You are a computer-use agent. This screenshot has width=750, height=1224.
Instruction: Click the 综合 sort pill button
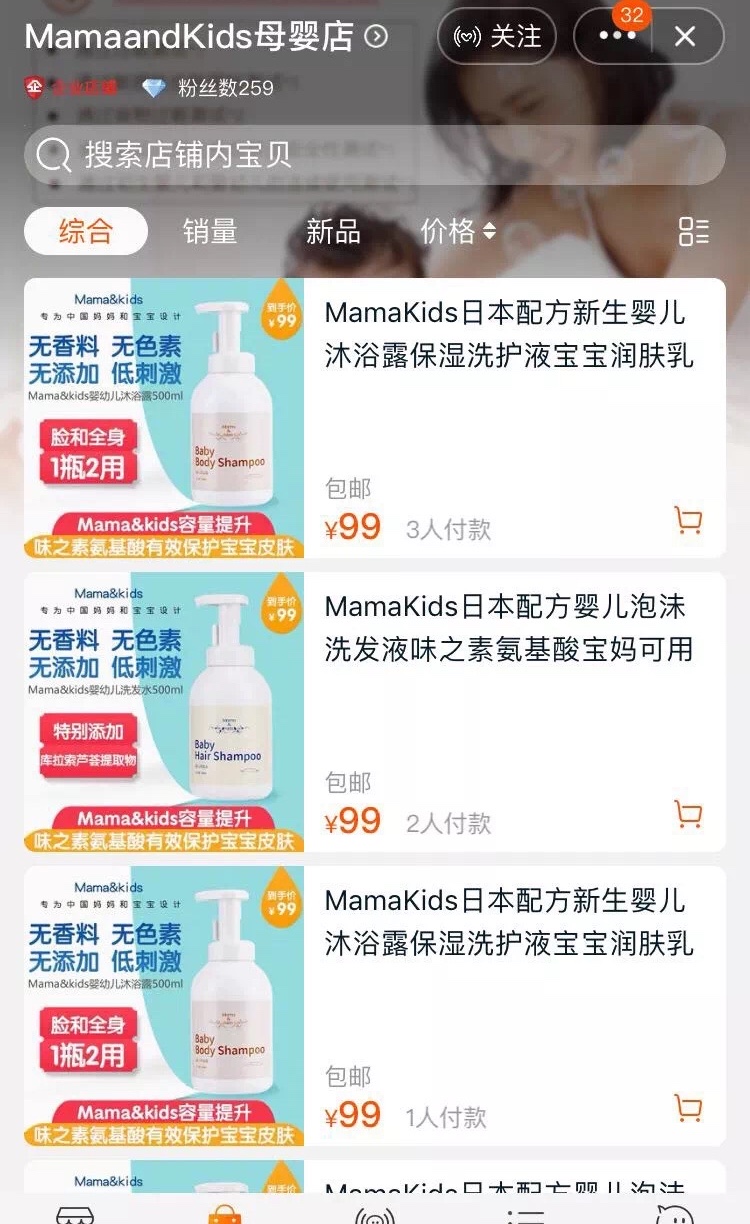click(85, 231)
